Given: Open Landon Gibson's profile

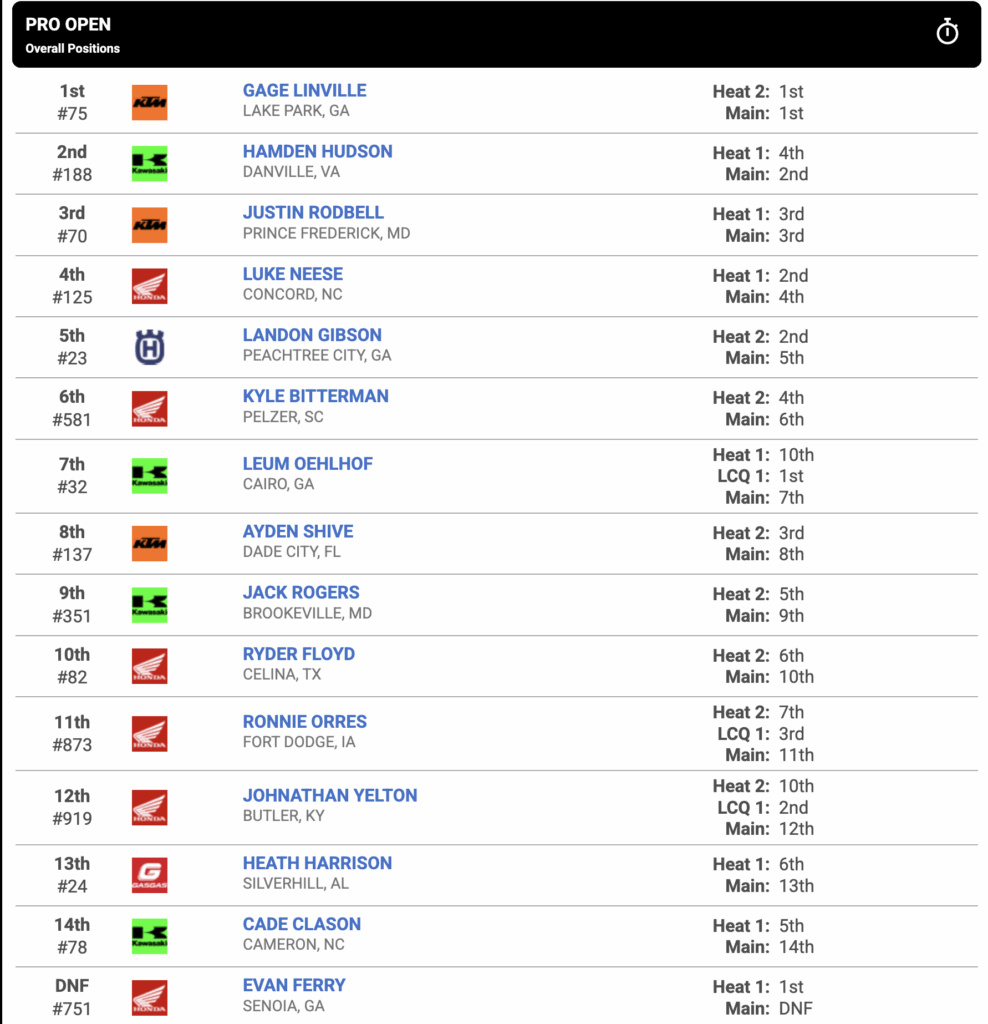Looking at the screenshot, I should point(312,335).
